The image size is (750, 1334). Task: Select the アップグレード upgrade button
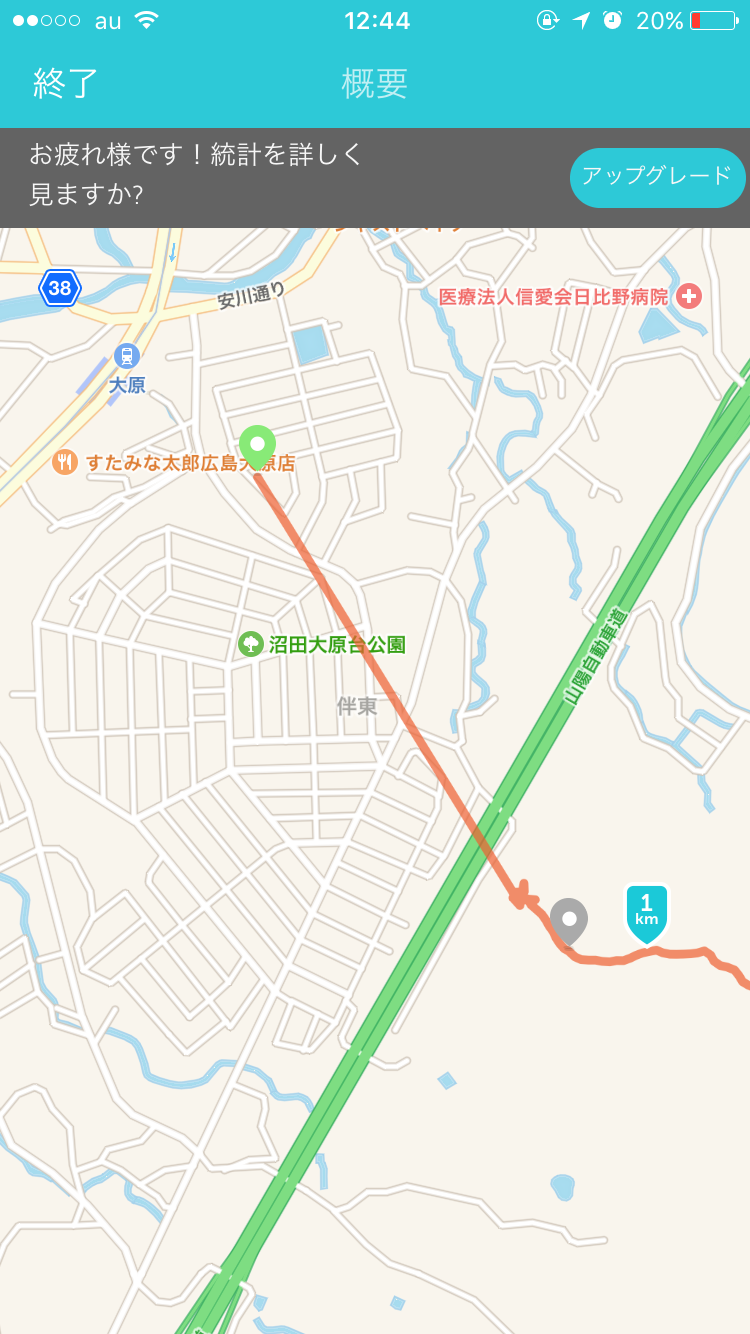coord(657,177)
